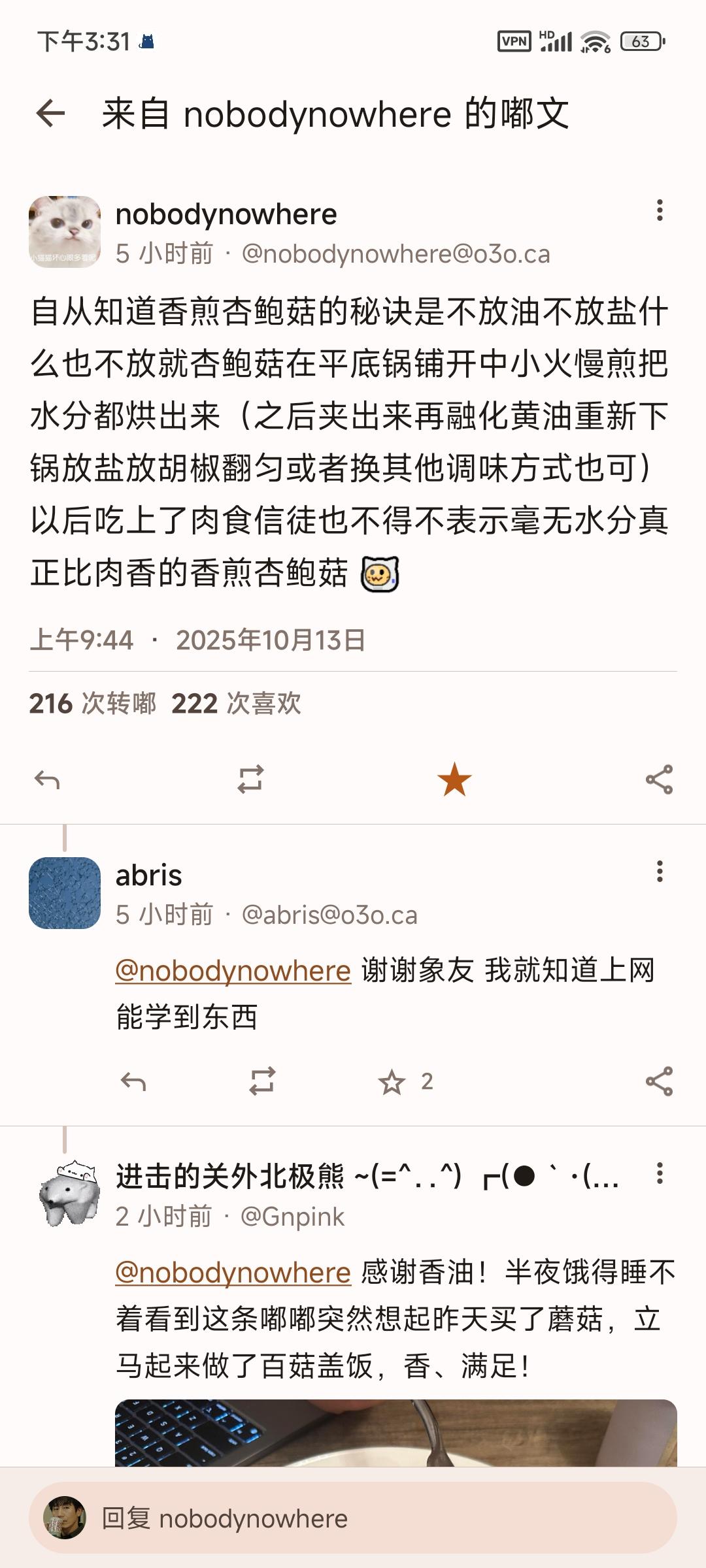Screen dimensions: 706x1568
Task: Boost nobodynowhere's main post
Action: click(x=250, y=779)
